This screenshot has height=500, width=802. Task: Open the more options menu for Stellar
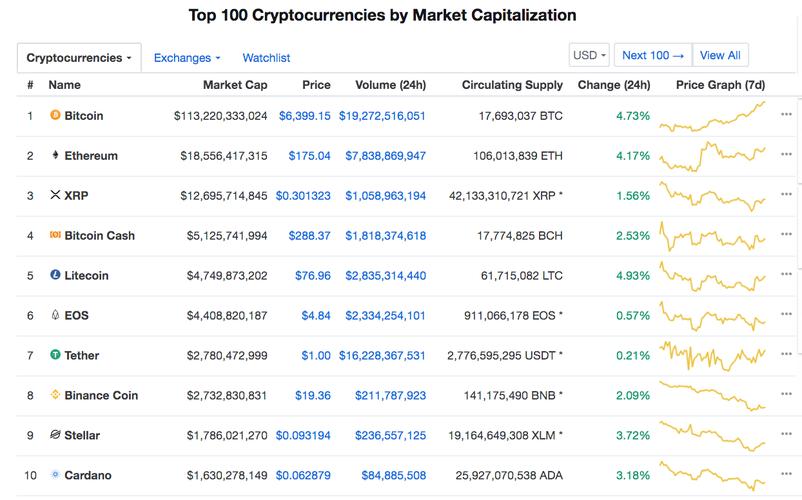pyautogui.click(x=786, y=436)
